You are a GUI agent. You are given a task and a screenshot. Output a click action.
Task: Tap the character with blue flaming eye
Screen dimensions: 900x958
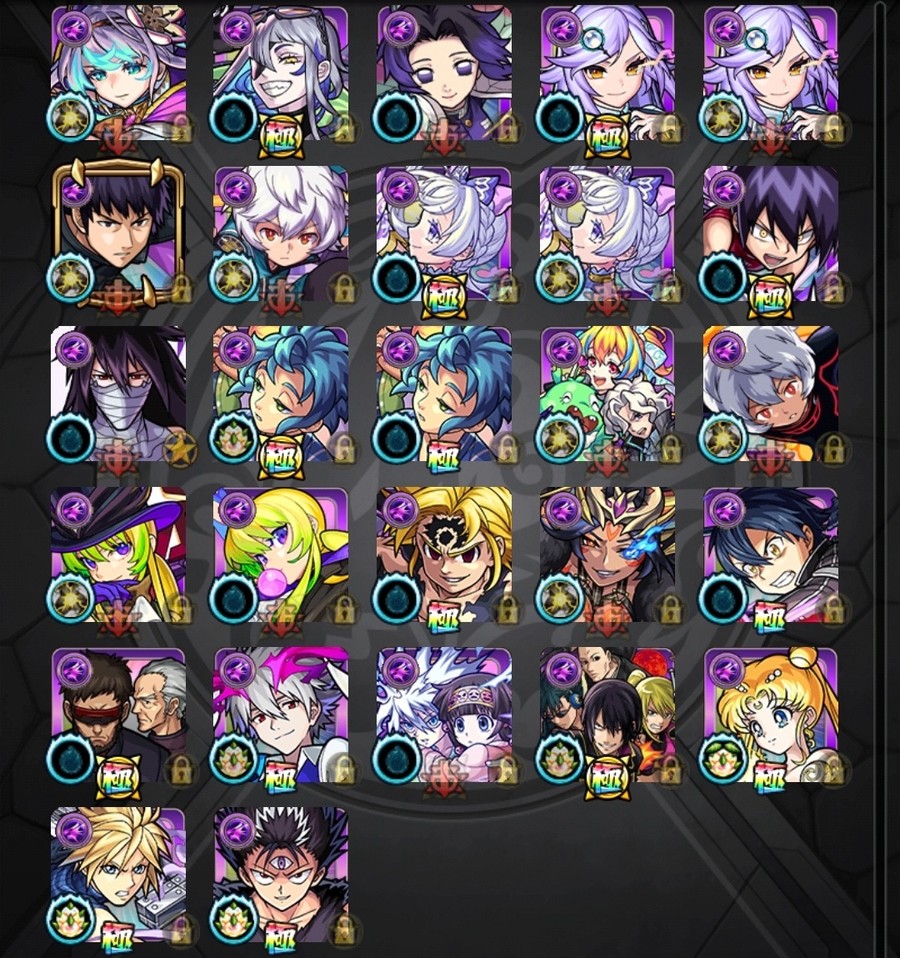pyautogui.click(x=608, y=556)
